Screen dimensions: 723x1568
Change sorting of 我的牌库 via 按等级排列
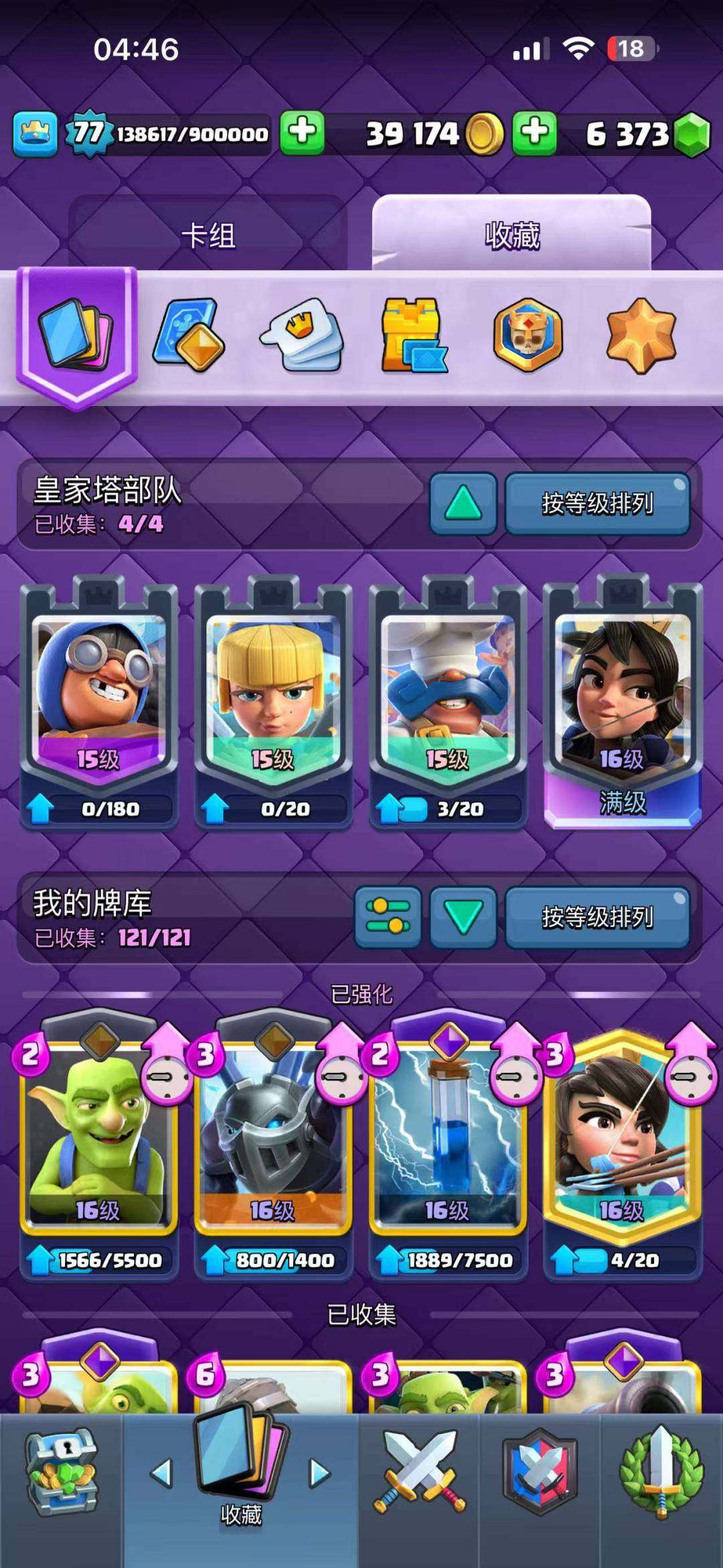[x=597, y=916]
